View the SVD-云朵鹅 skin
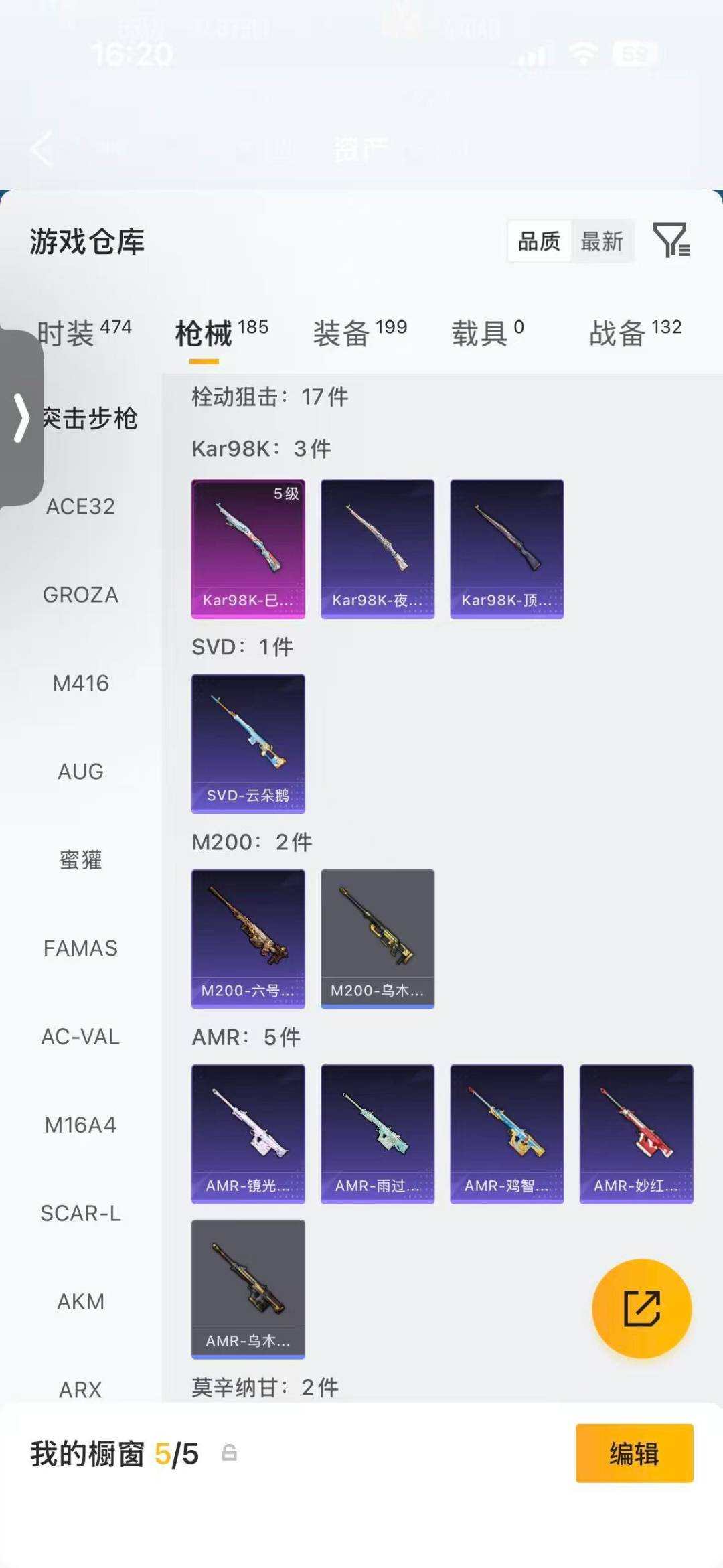The width and height of the screenshot is (723, 1568). [x=248, y=743]
